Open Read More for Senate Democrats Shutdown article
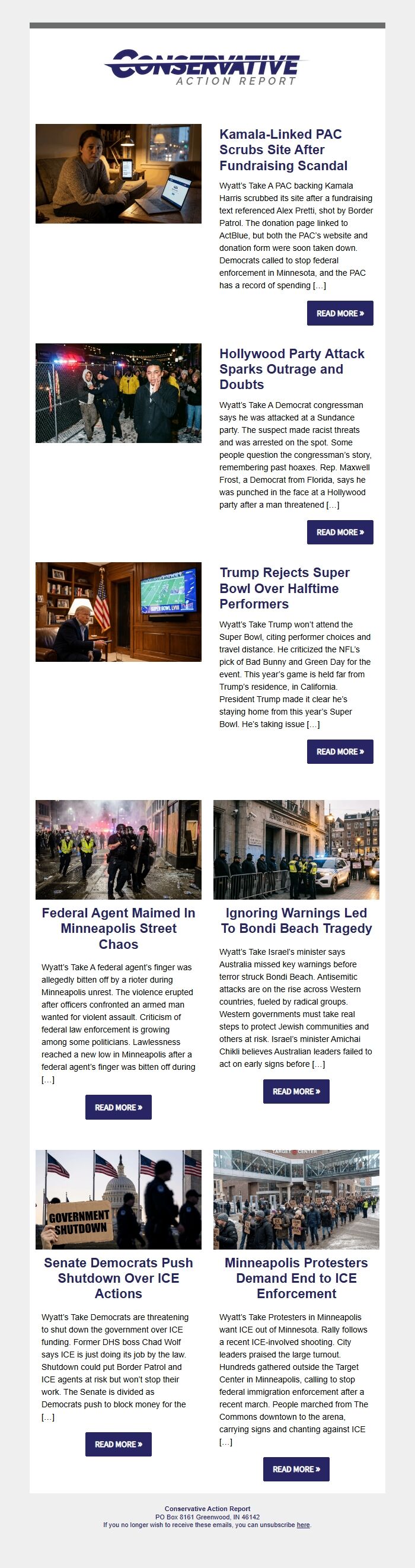This screenshot has height=1568, width=415. coord(118,1444)
